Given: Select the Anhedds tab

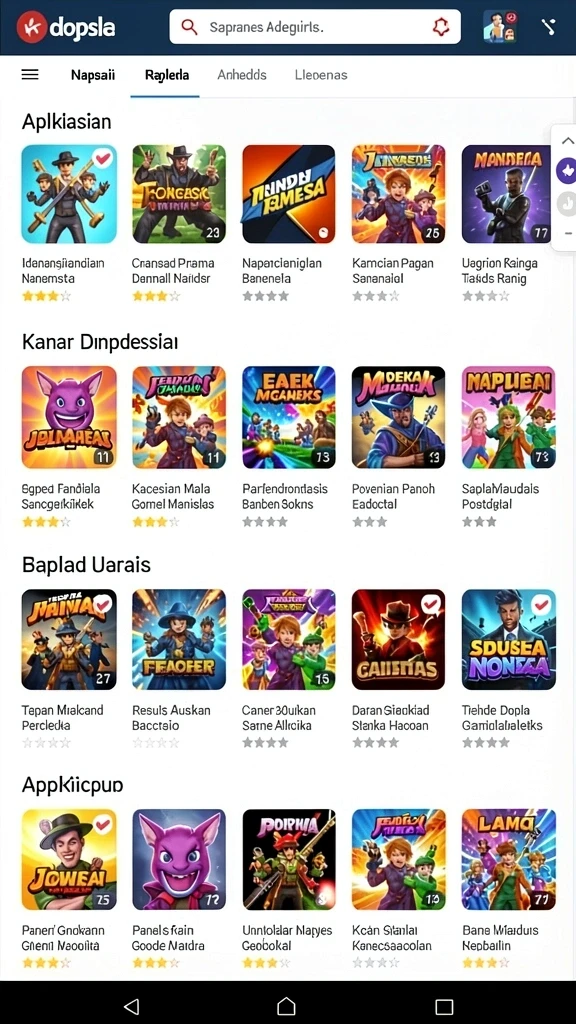Looking at the screenshot, I should point(242,75).
